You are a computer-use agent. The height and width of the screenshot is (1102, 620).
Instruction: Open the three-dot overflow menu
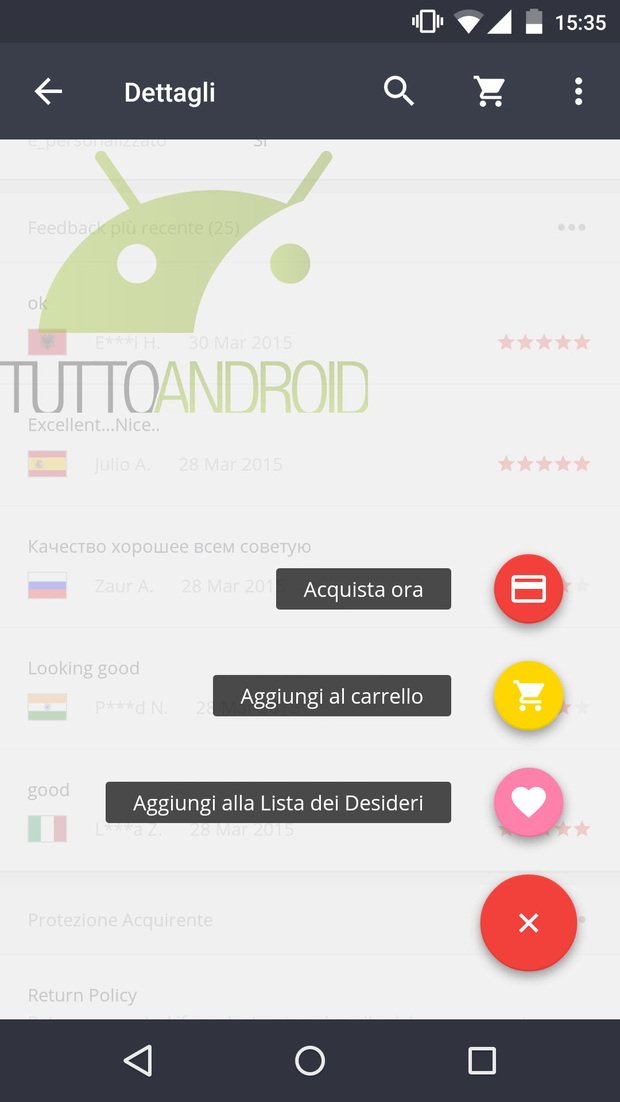click(x=578, y=91)
